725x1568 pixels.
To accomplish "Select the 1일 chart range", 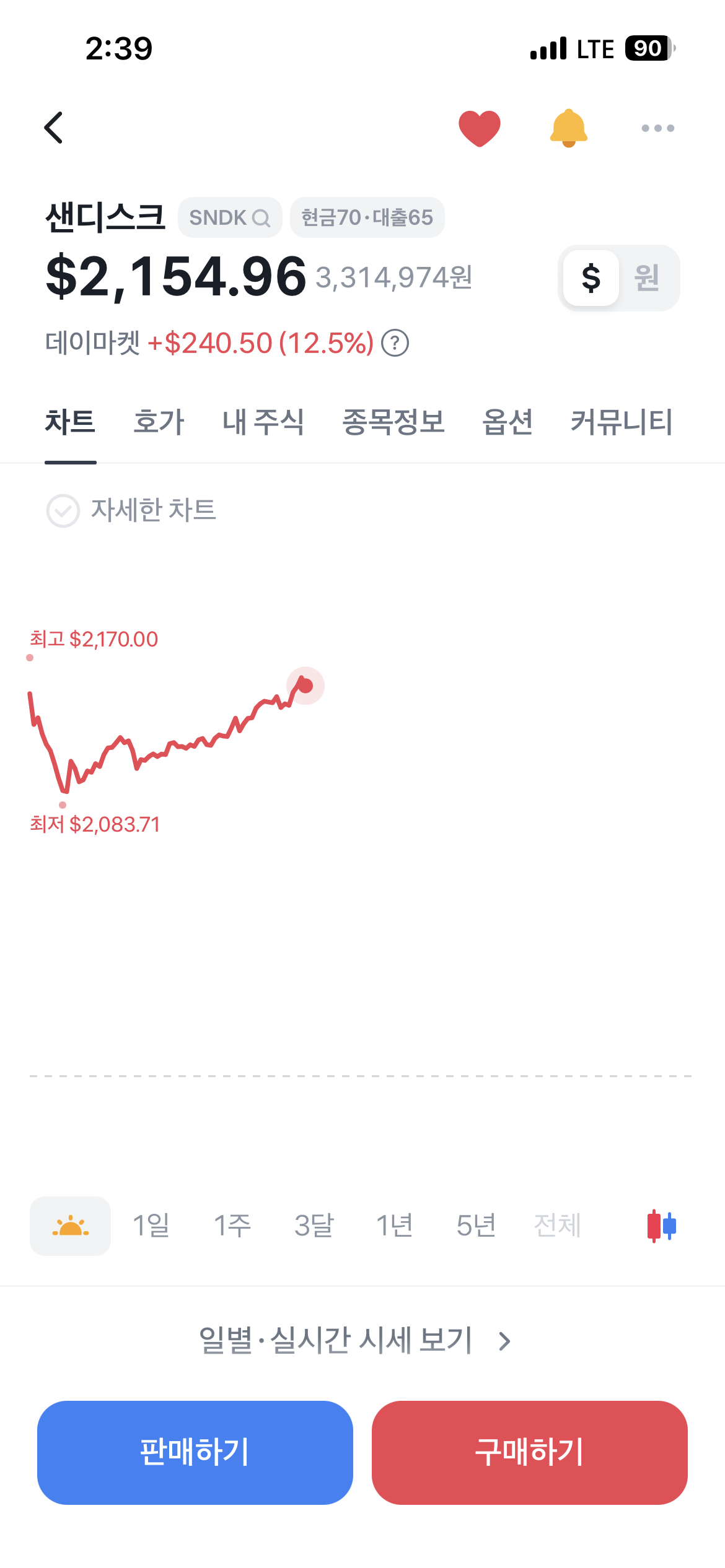I will 151,1226.
